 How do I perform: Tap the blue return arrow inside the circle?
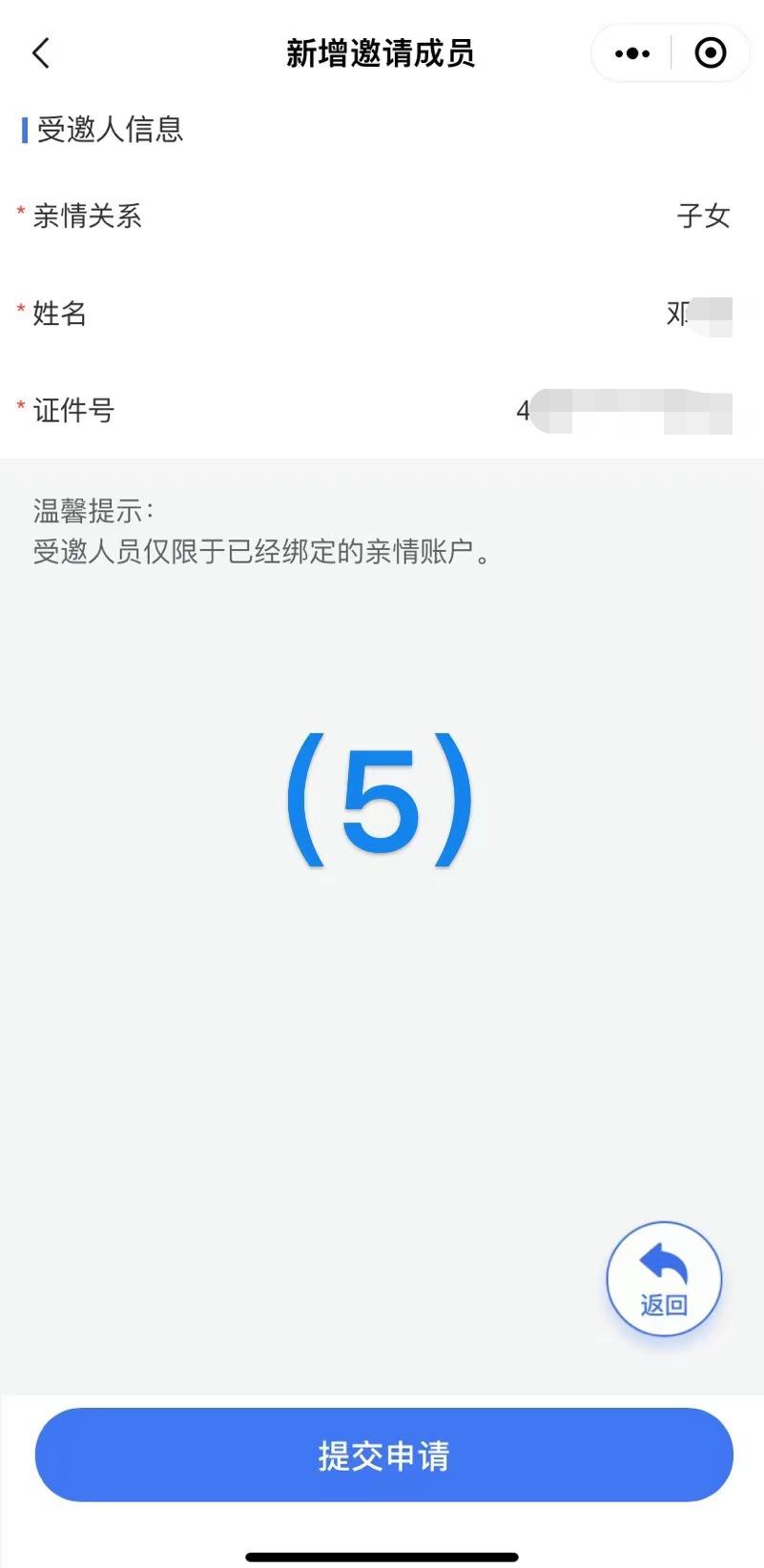coord(662,1263)
